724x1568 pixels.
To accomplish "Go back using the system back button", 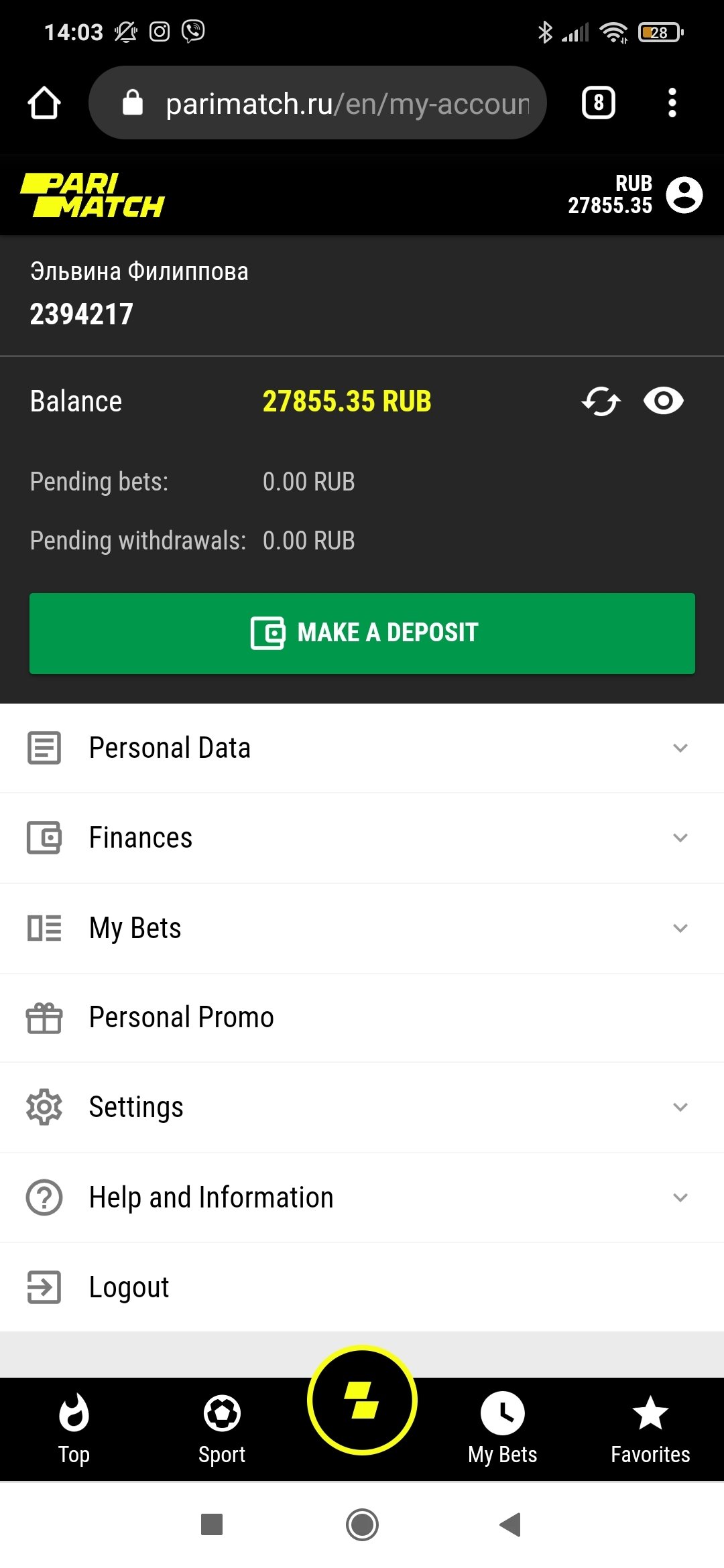I will 511,1524.
